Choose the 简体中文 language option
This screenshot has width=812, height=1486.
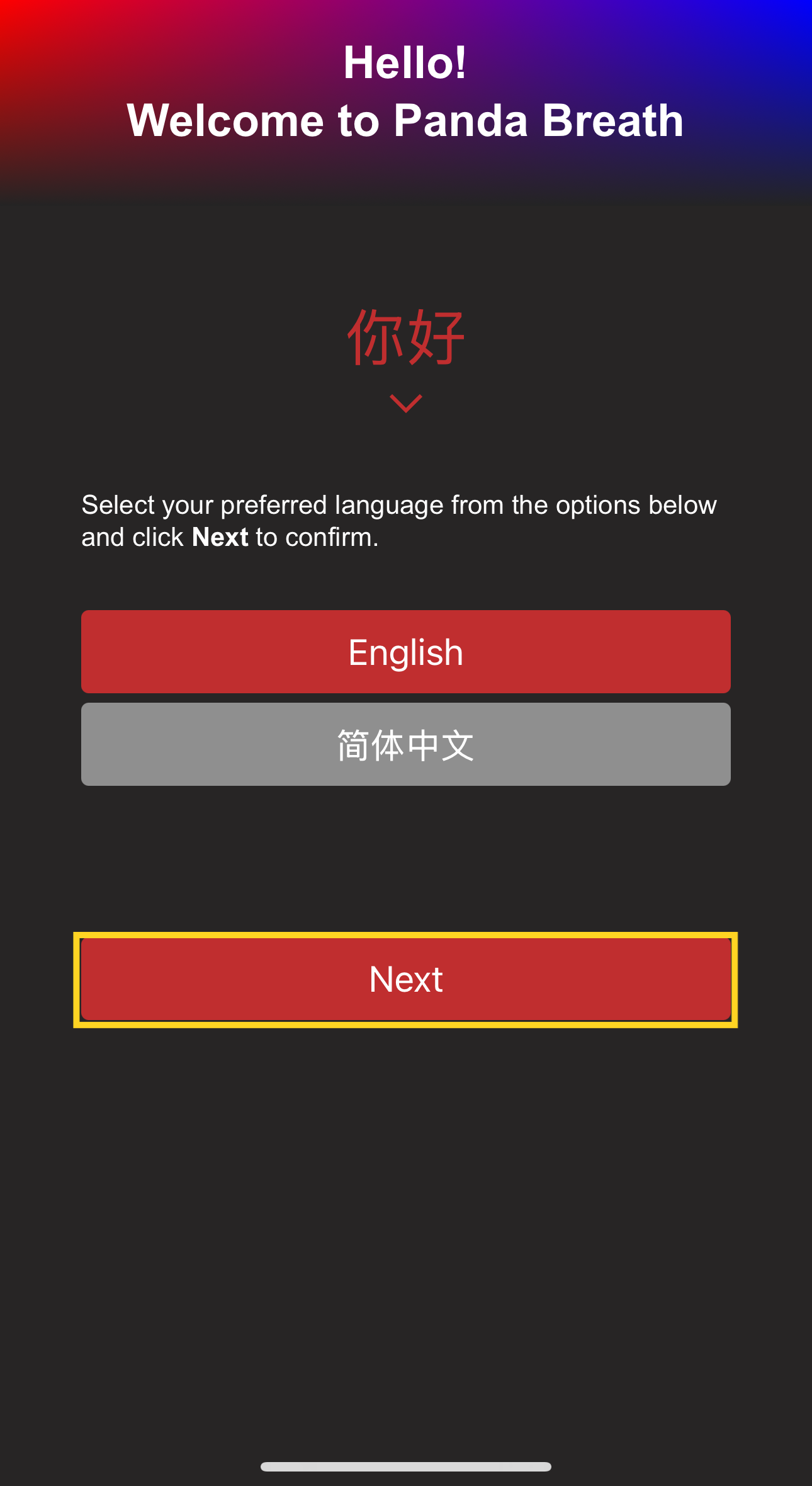(405, 744)
